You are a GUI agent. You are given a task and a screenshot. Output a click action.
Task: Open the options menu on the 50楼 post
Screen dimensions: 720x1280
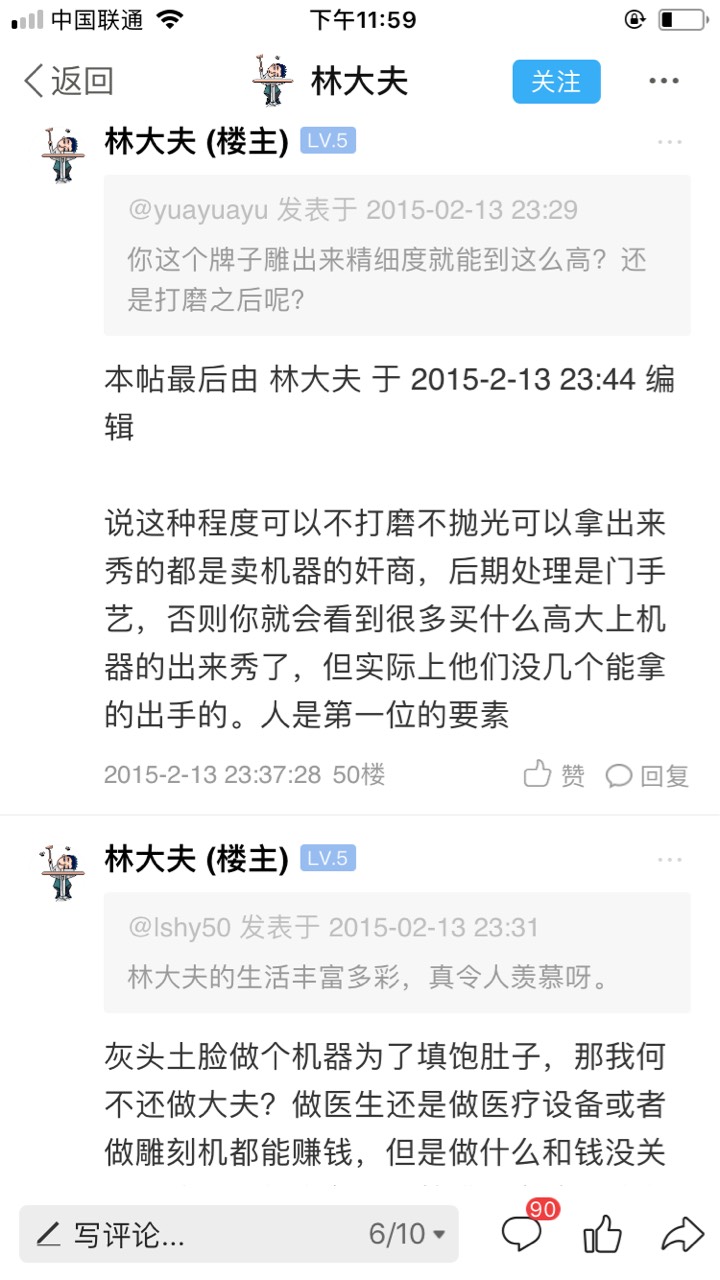pos(669,142)
